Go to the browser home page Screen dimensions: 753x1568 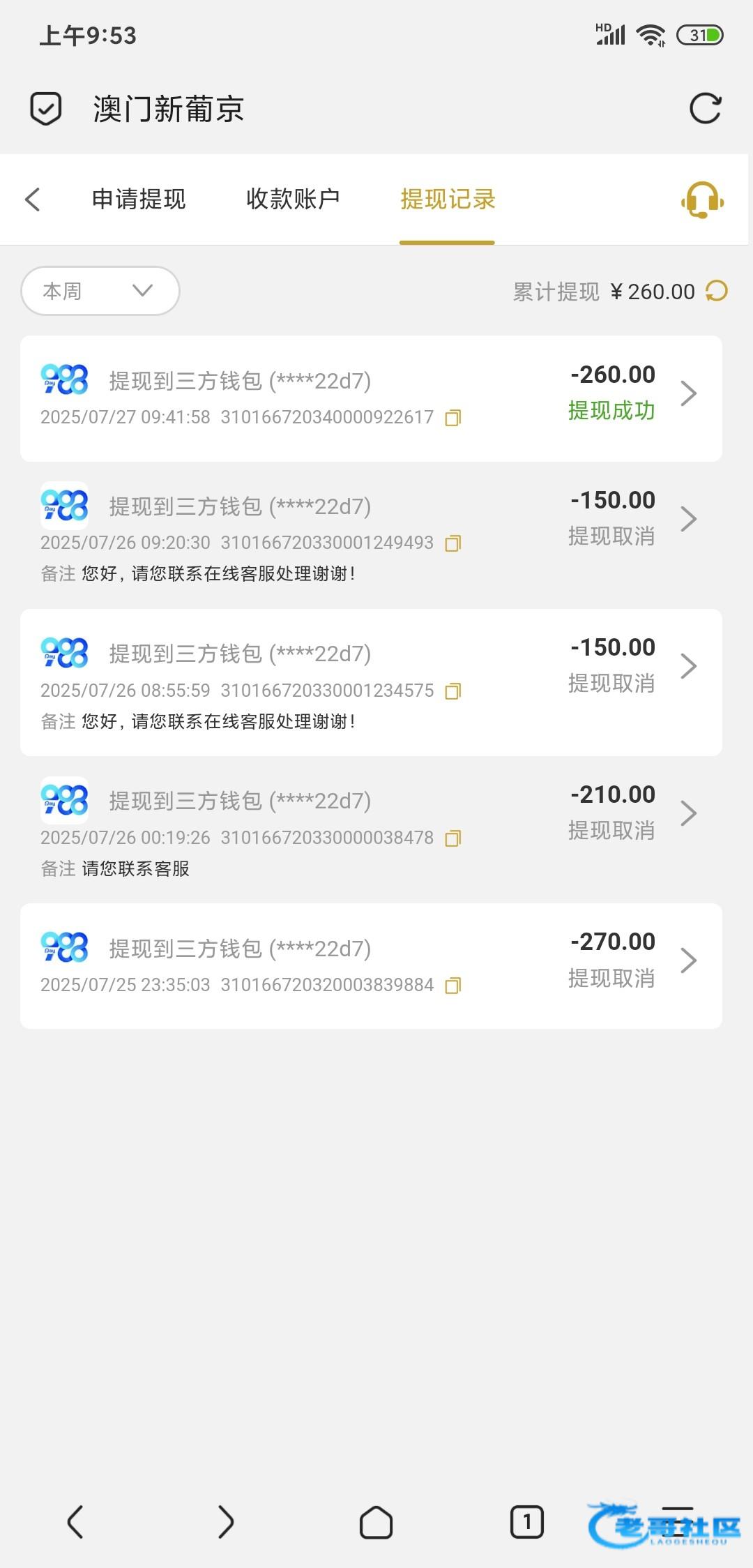pos(376,1522)
